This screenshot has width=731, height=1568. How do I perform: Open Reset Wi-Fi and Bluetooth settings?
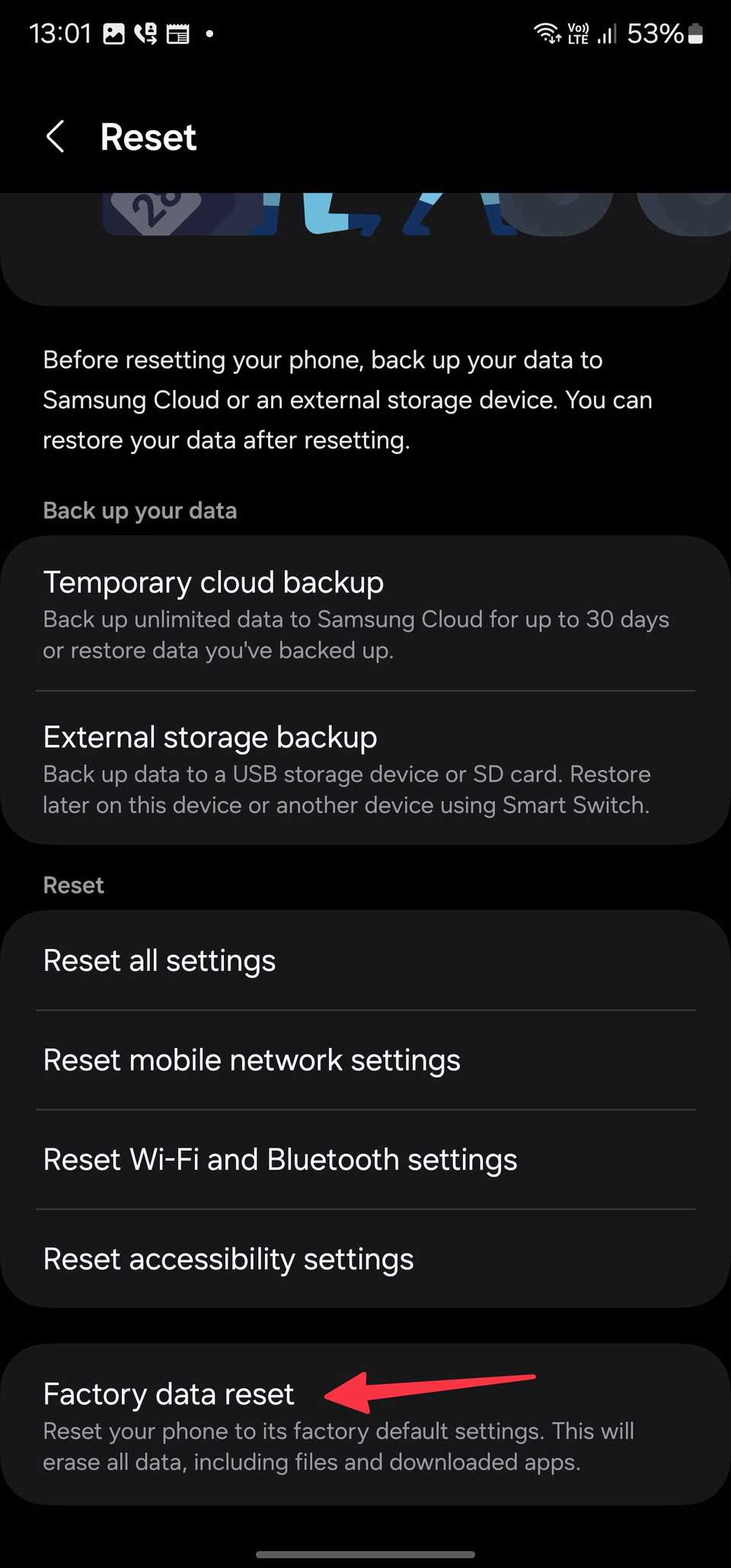(x=365, y=1159)
